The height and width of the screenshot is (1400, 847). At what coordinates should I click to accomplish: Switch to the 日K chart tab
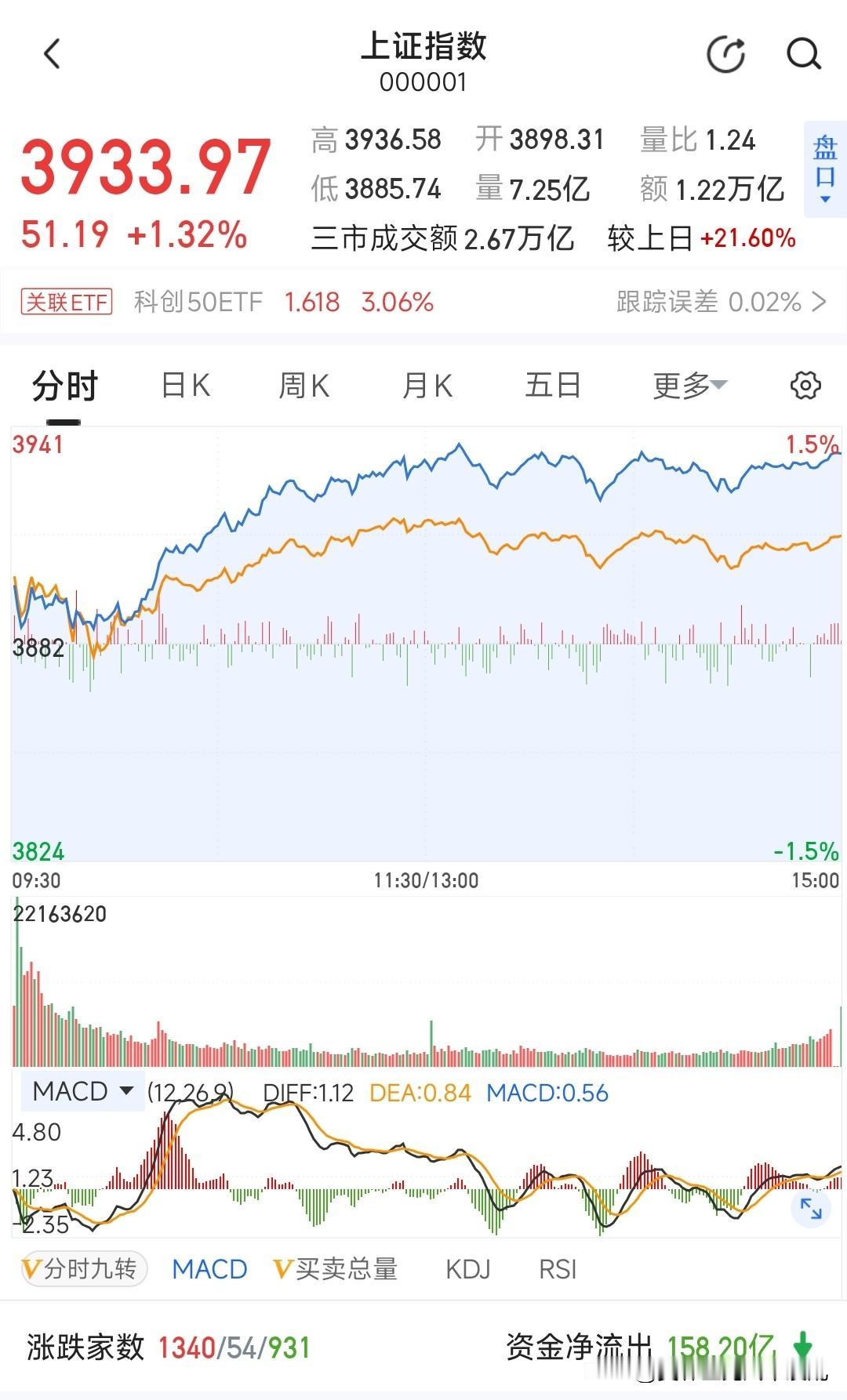pyautogui.click(x=185, y=386)
